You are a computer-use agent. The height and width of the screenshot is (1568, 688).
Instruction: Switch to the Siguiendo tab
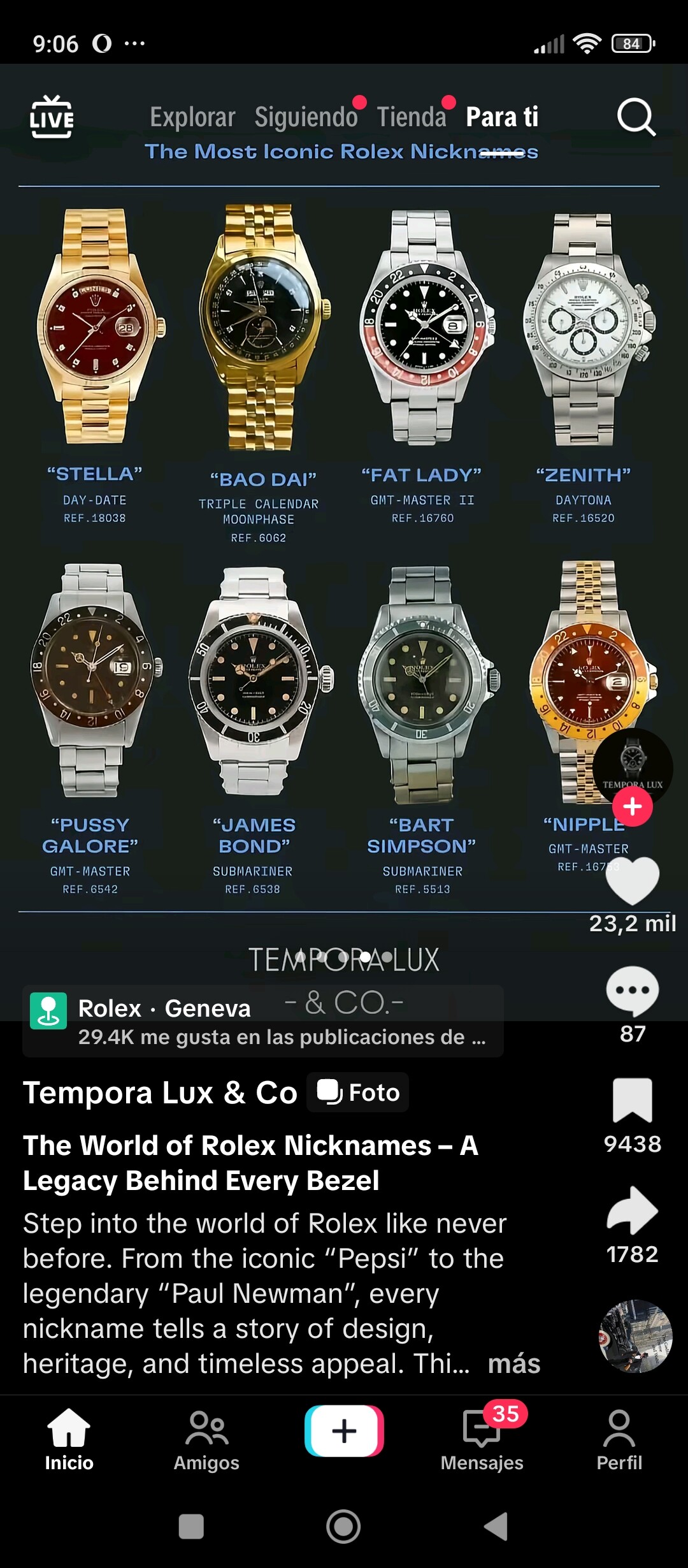[x=306, y=117]
